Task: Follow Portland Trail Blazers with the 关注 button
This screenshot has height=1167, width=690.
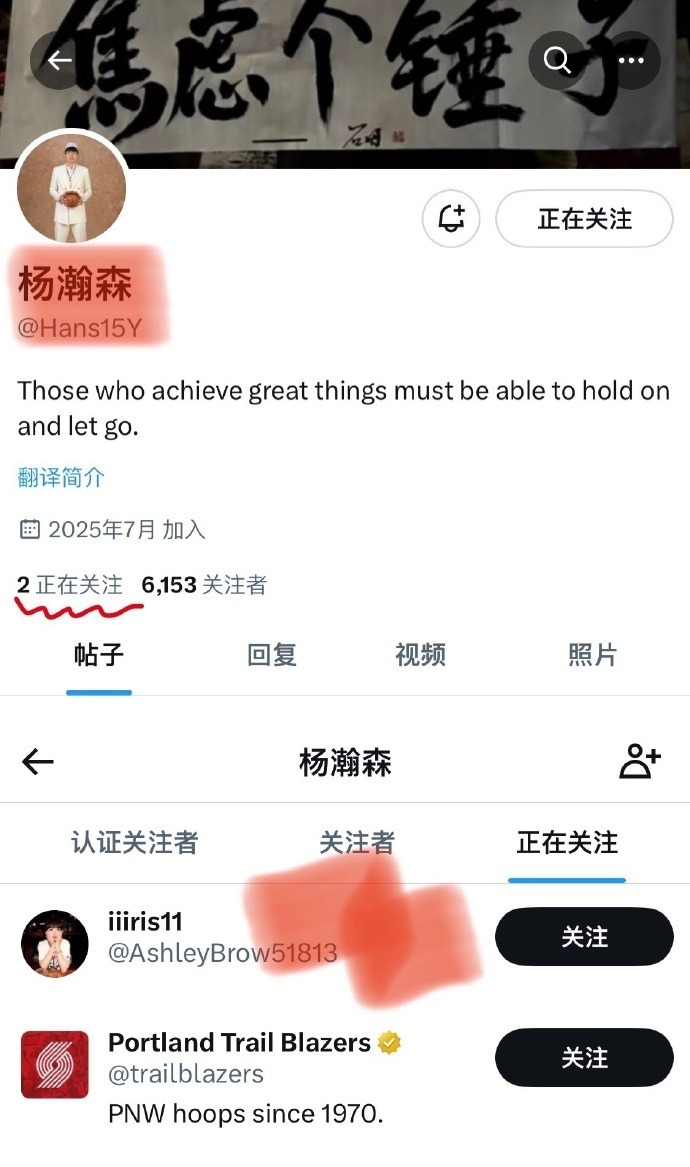Action: click(584, 1057)
